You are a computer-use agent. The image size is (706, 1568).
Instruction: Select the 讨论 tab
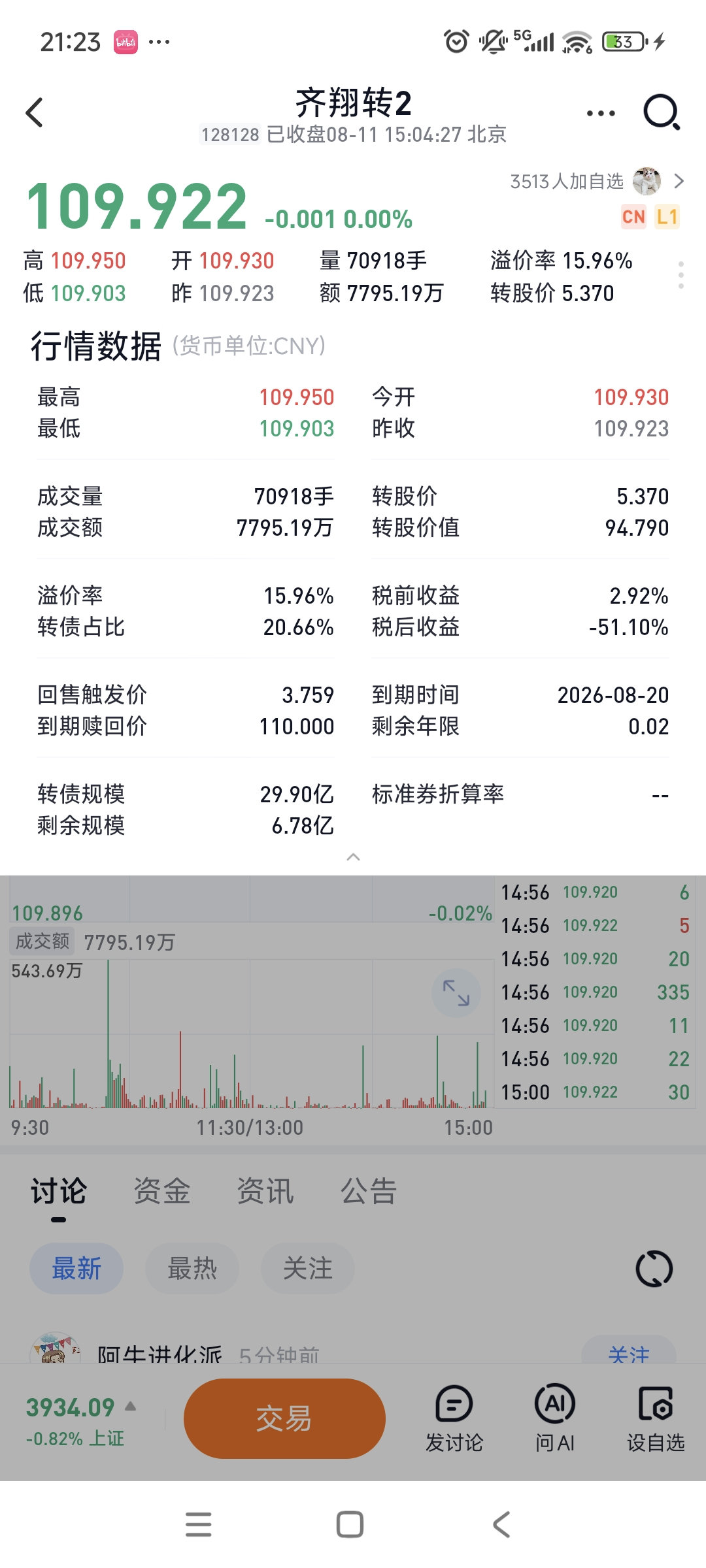click(59, 1190)
